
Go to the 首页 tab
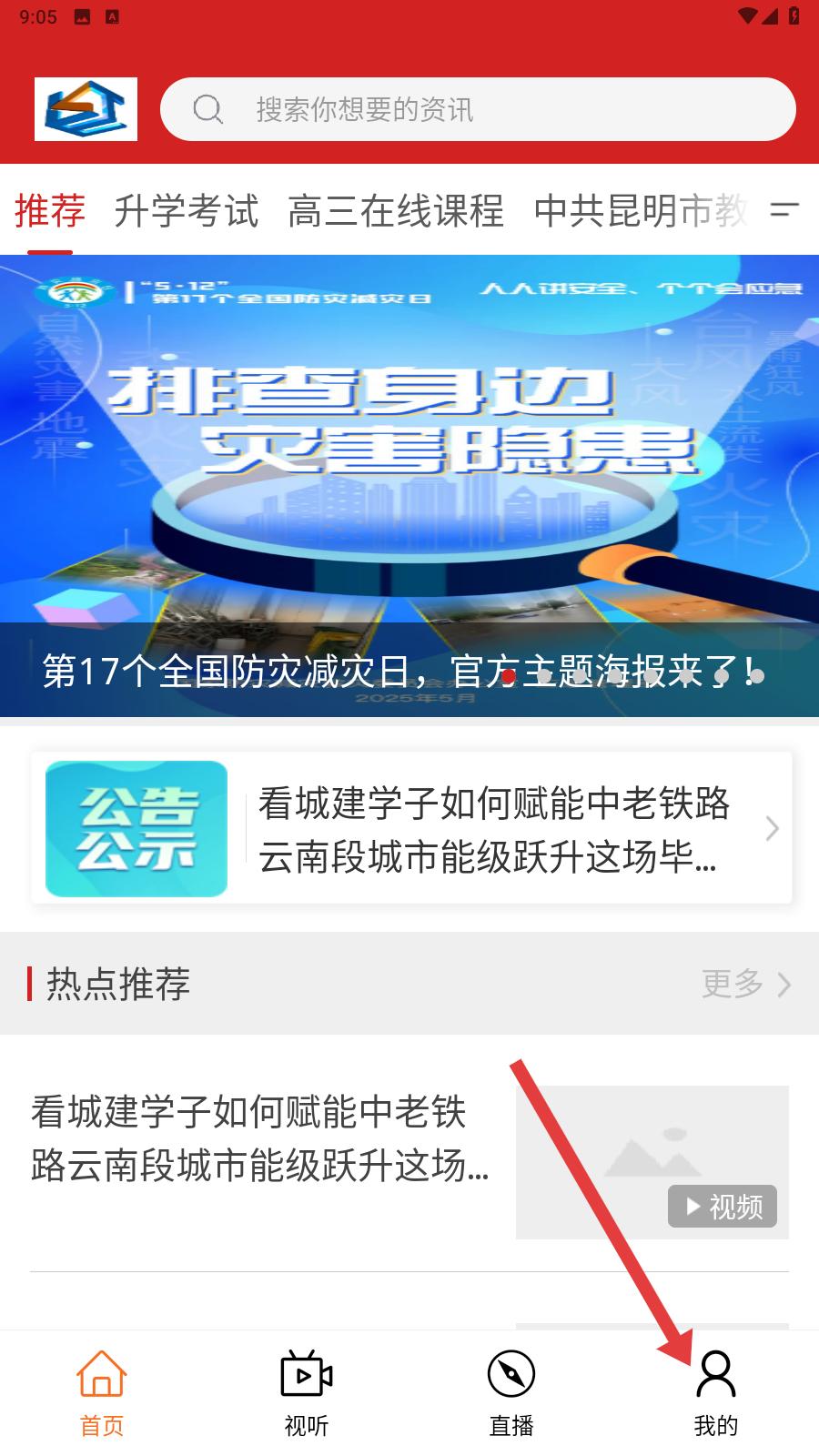(102, 1393)
